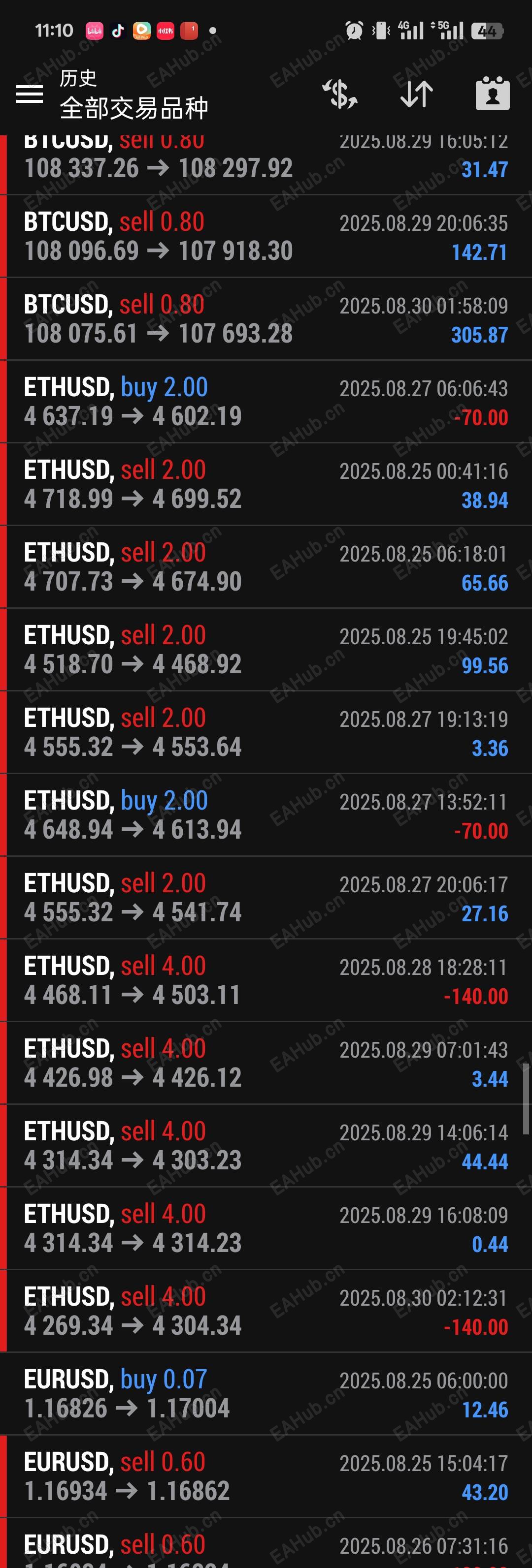Expand the ETHUSD sell trade with 3.44 profit
This screenshot has height=1568, width=532.
[x=266, y=1064]
